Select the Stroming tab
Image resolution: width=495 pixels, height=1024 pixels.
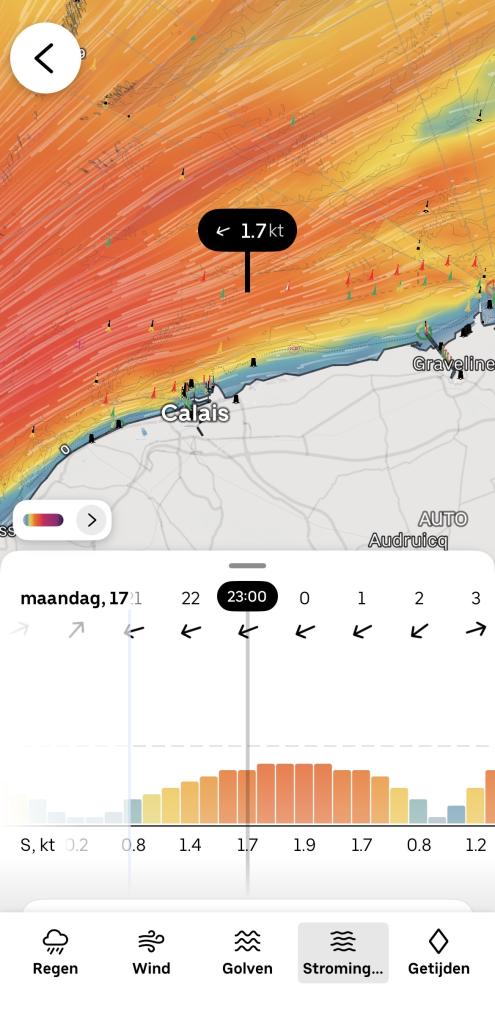click(343, 953)
